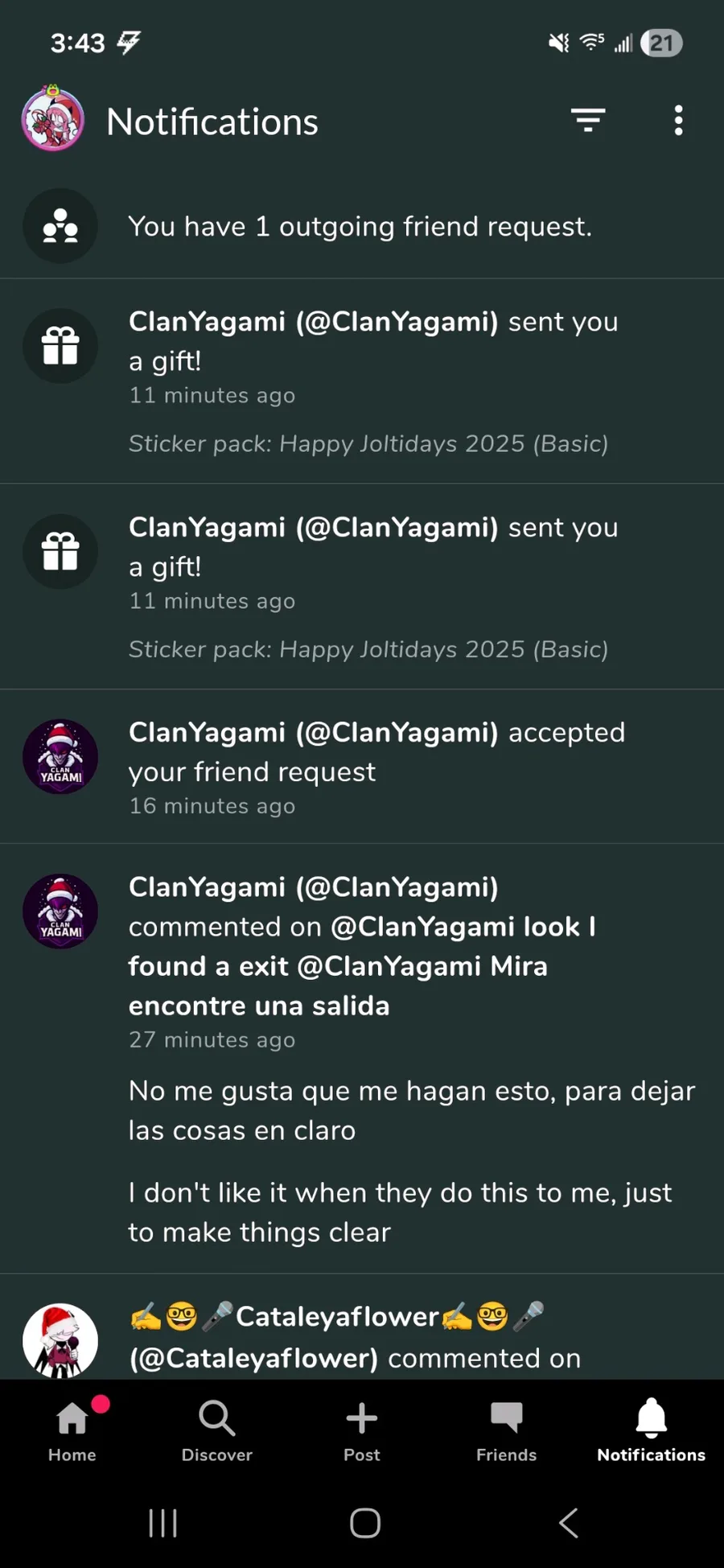Select the Notifications tab
Viewport: 724px width, 1568px height.
pos(652,1430)
